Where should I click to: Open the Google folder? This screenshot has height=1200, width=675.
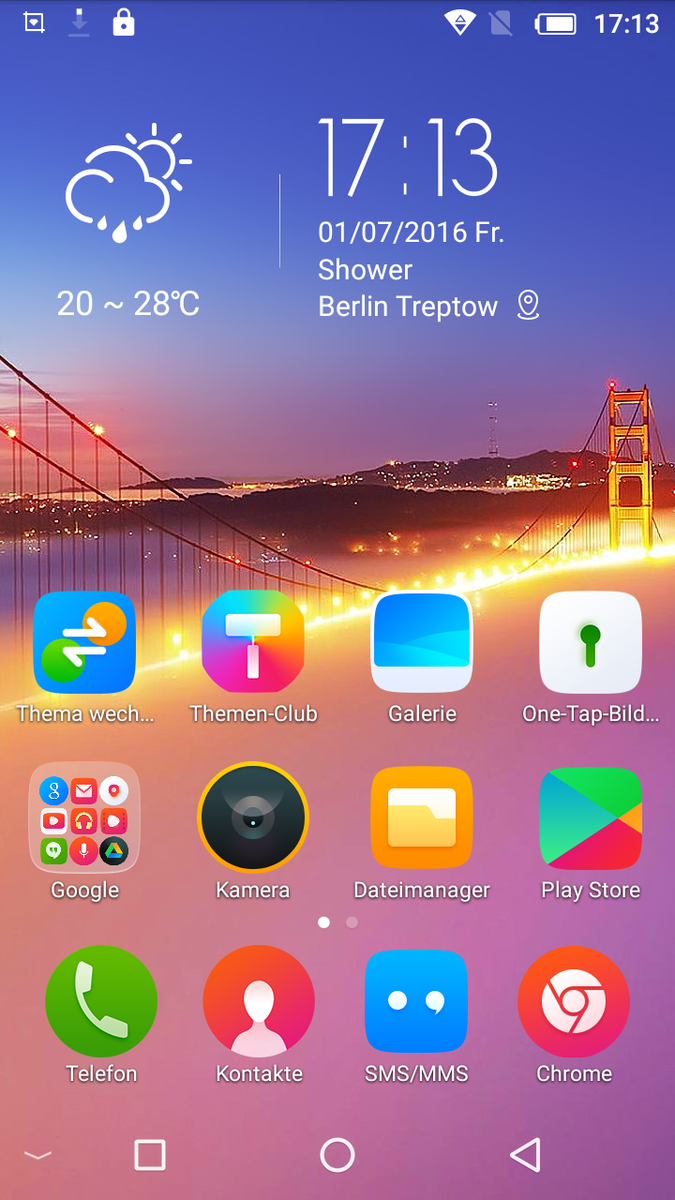pyautogui.click(x=84, y=818)
